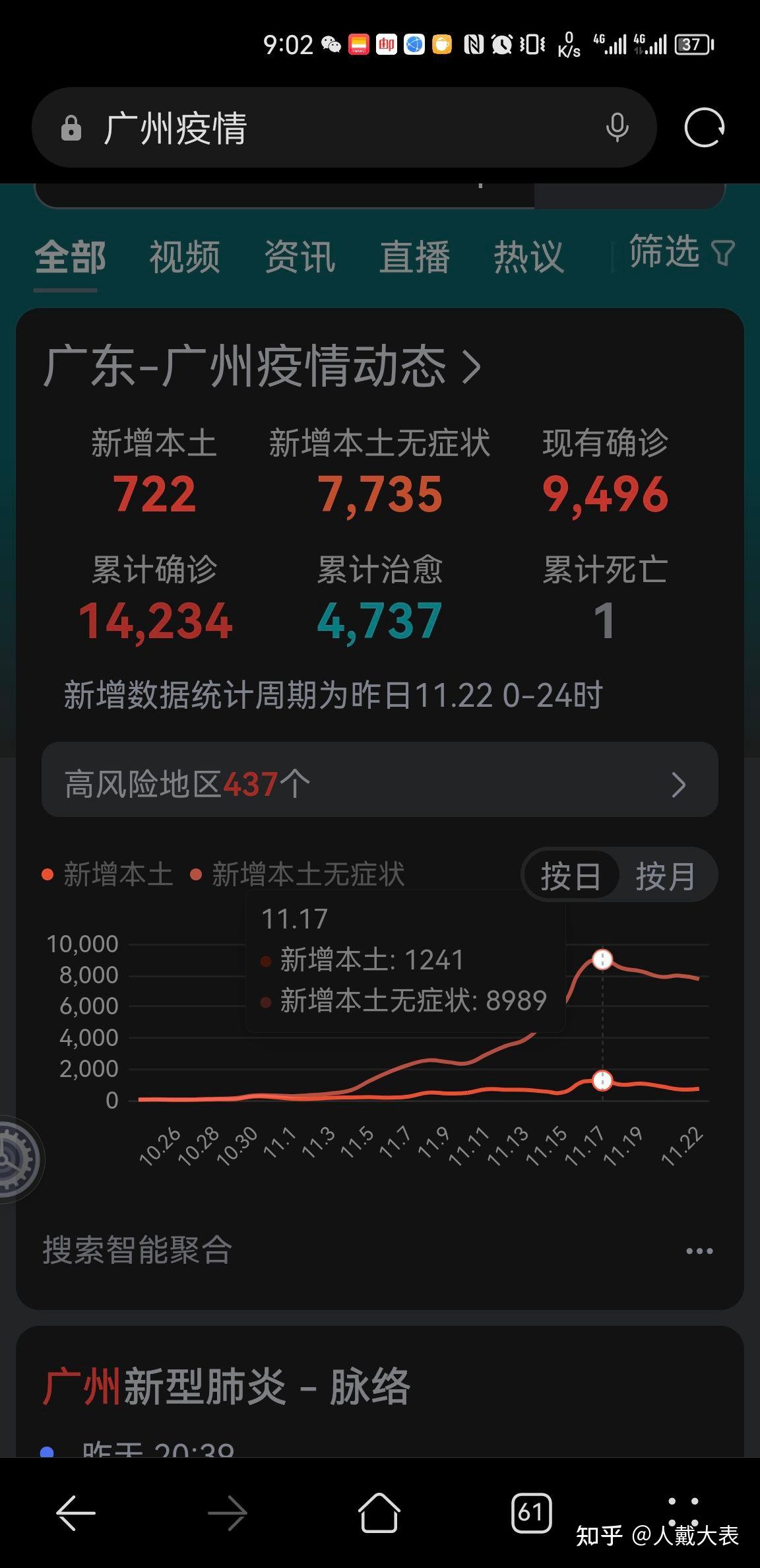Show the chart 按日

point(571,877)
